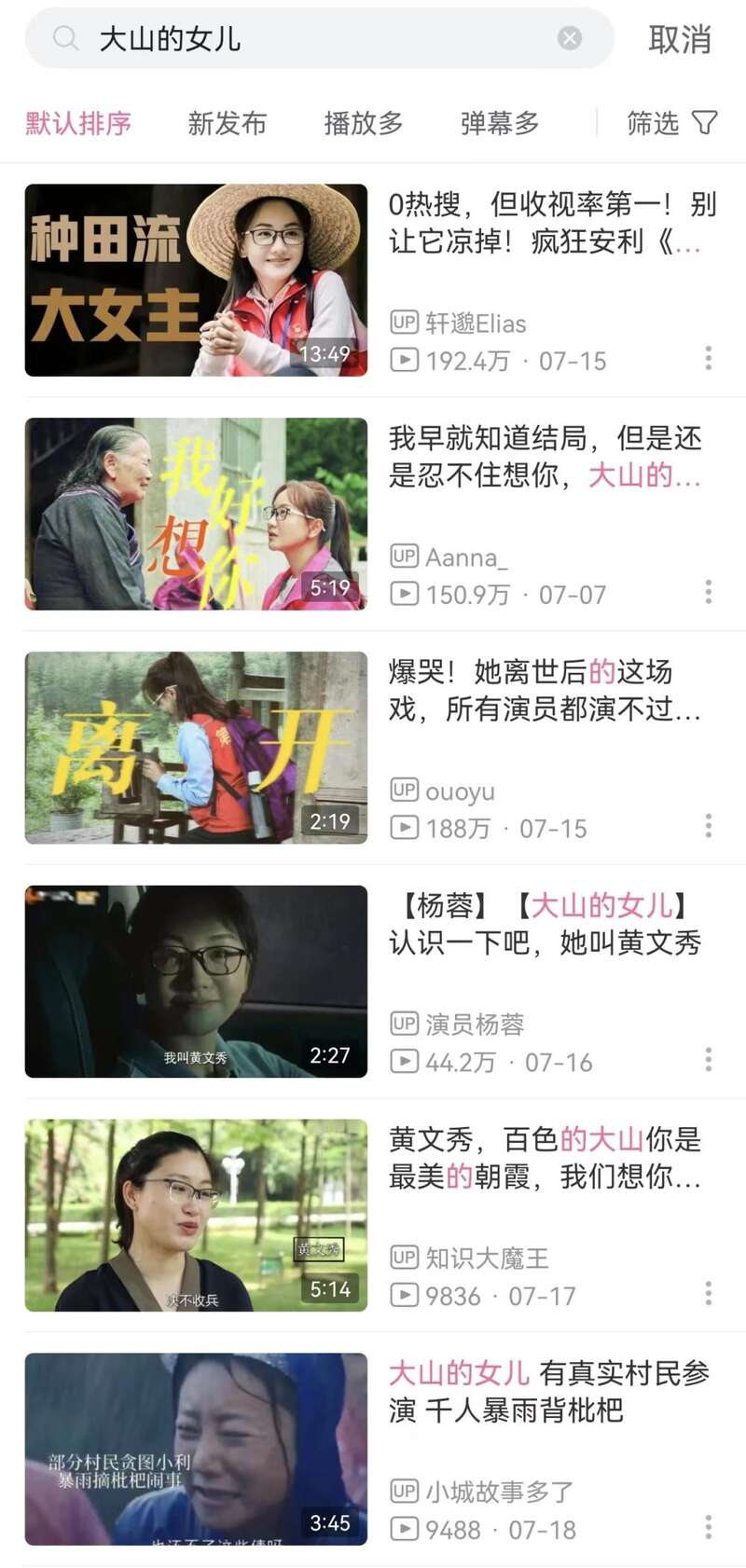Open the 筛选 filter options
The height and width of the screenshot is (1568, 746).
[671, 123]
